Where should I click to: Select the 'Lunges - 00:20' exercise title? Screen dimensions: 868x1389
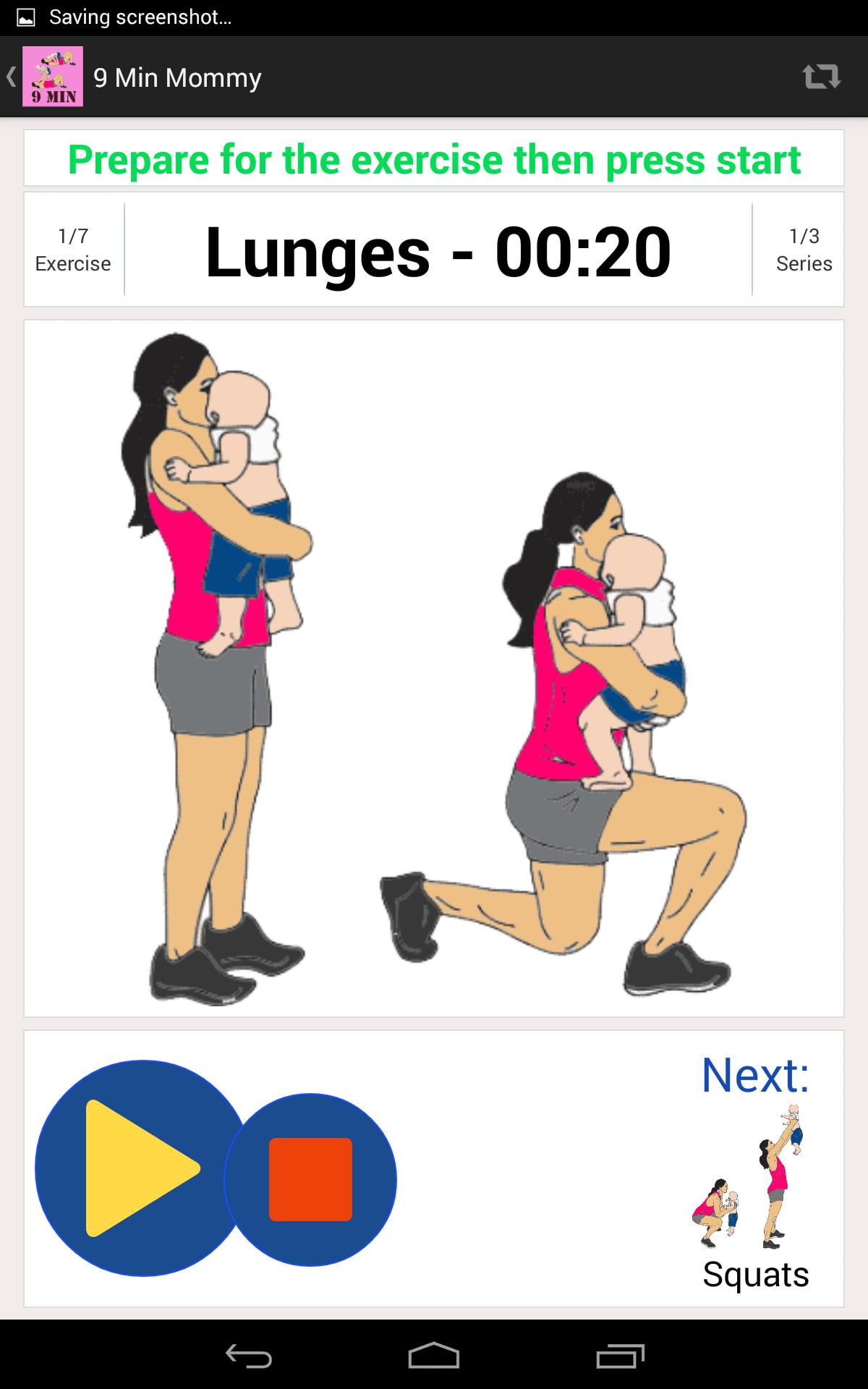[x=438, y=253]
